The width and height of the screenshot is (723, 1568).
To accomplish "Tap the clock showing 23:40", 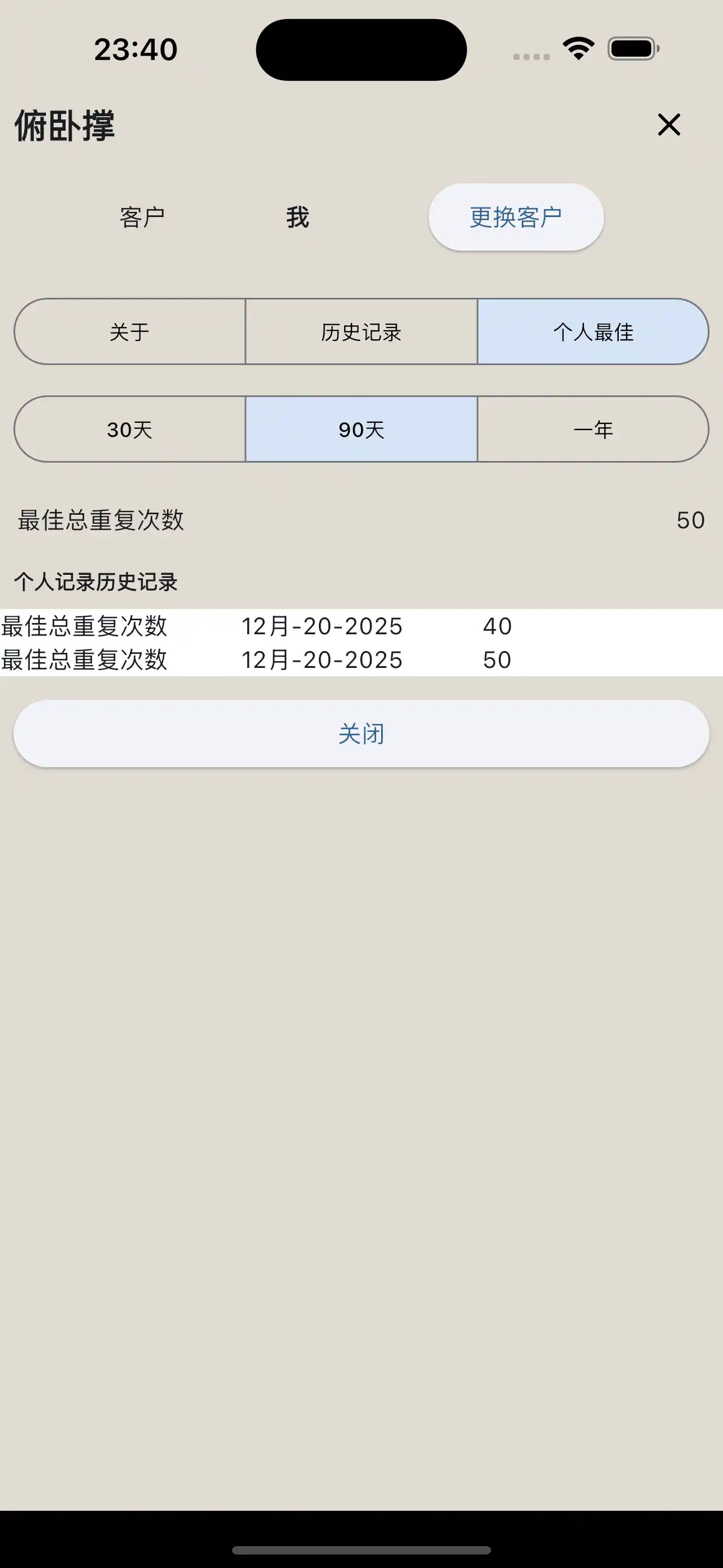I will coord(136,49).
